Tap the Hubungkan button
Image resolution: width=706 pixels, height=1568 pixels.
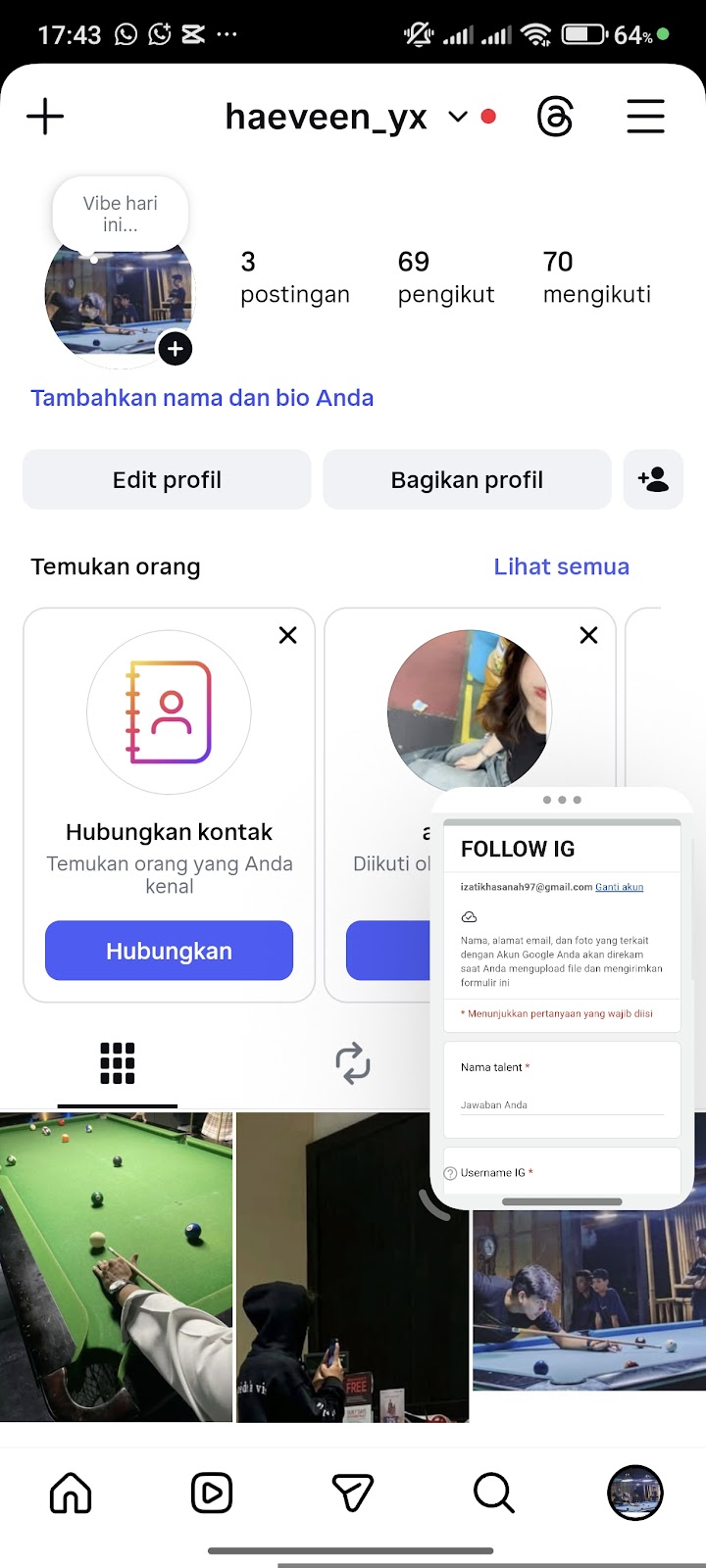coord(169,951)
